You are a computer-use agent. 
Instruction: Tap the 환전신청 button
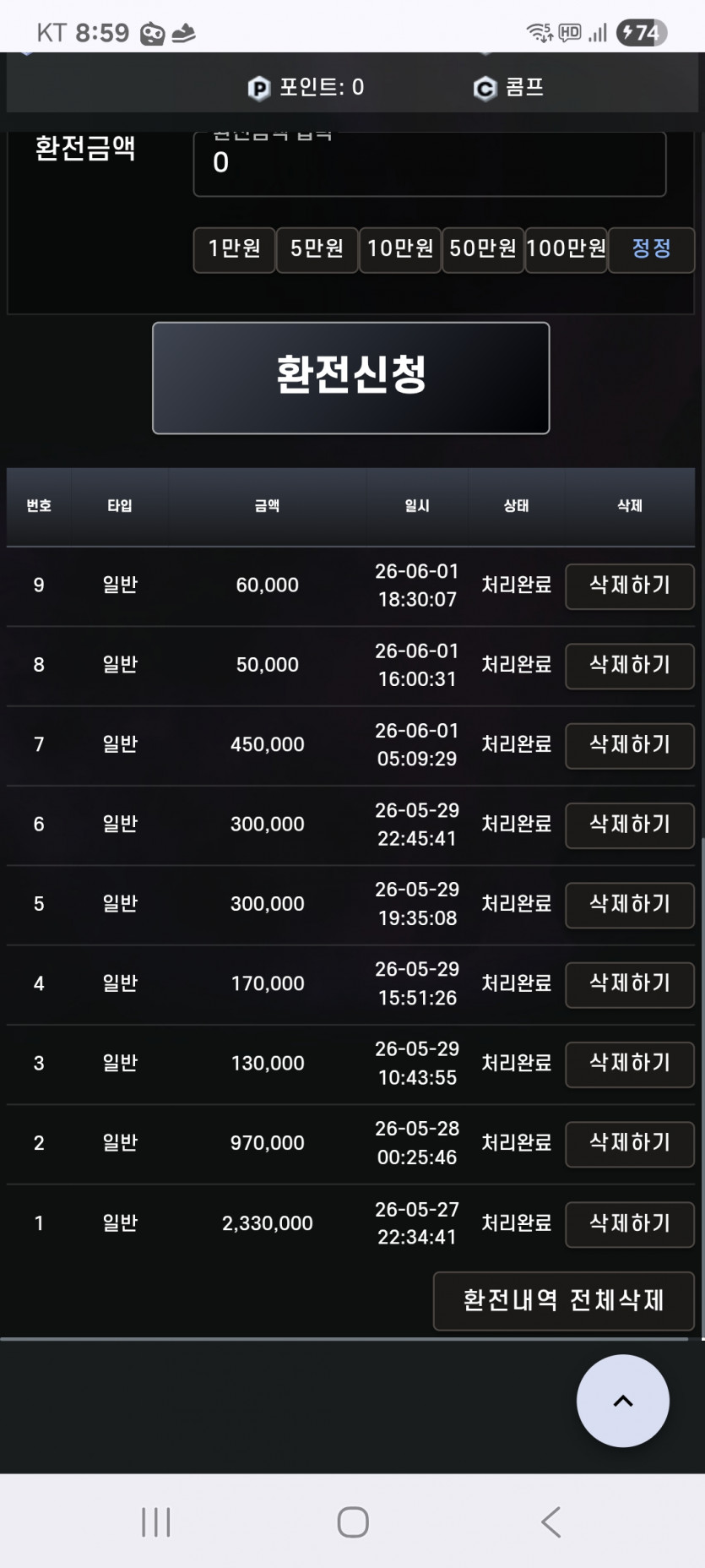pyautogui.click(x=350, y=378)
